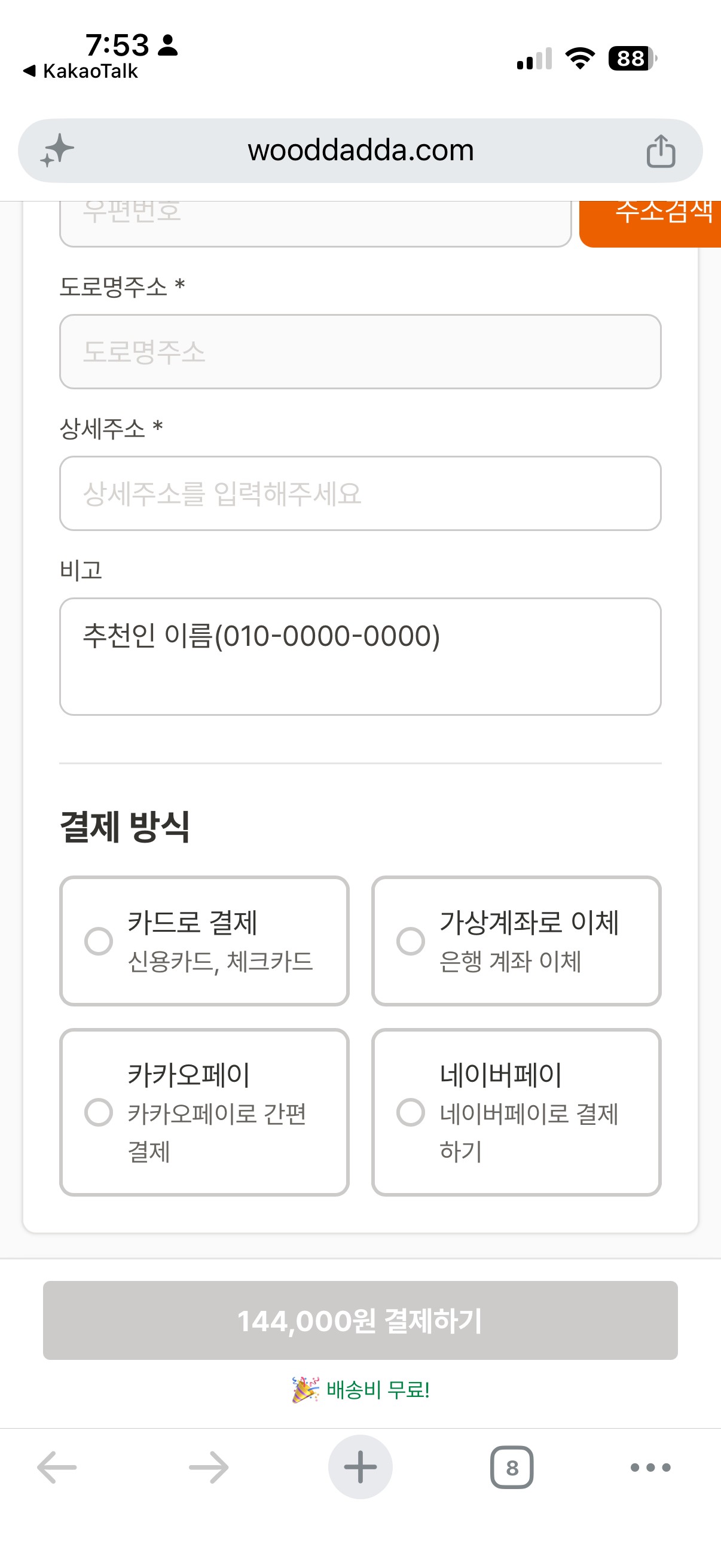Go back to the previous page
The image size is (721, 1568).
coord(57,1467)
